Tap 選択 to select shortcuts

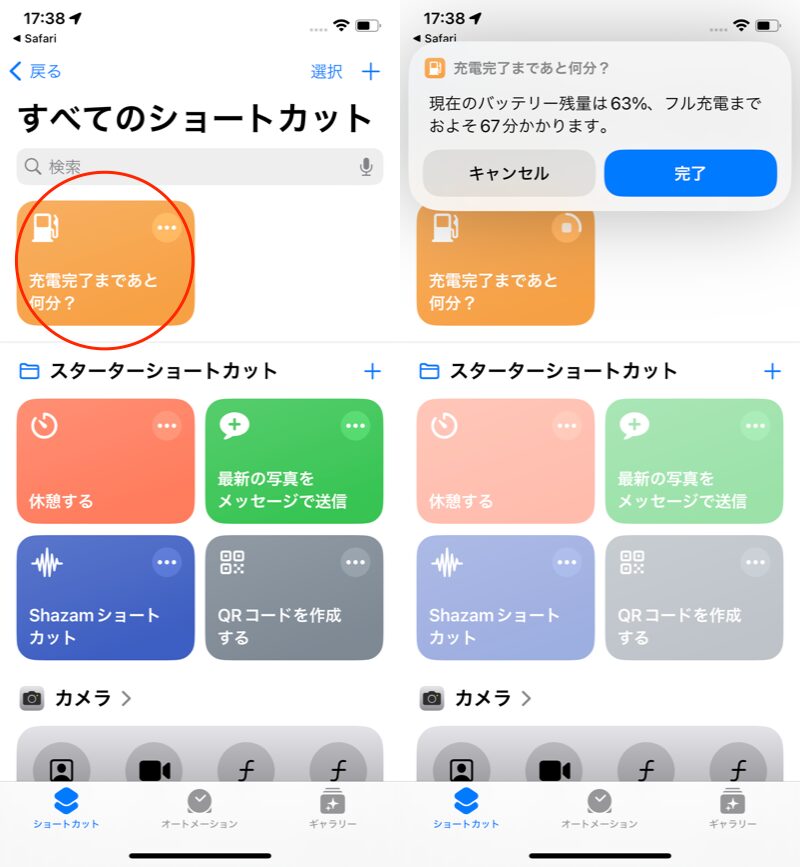coord(326,72)
